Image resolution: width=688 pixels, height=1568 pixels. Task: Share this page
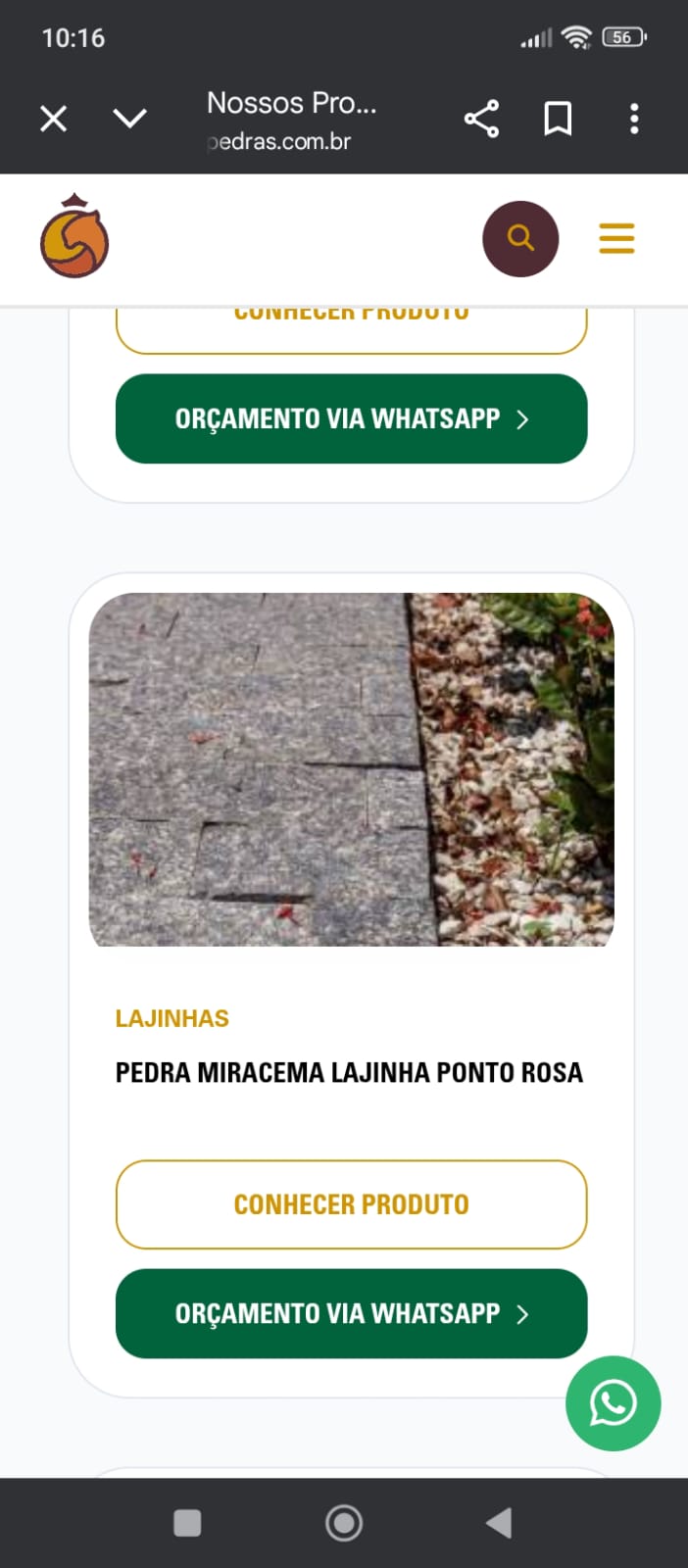tap(481, 120)
